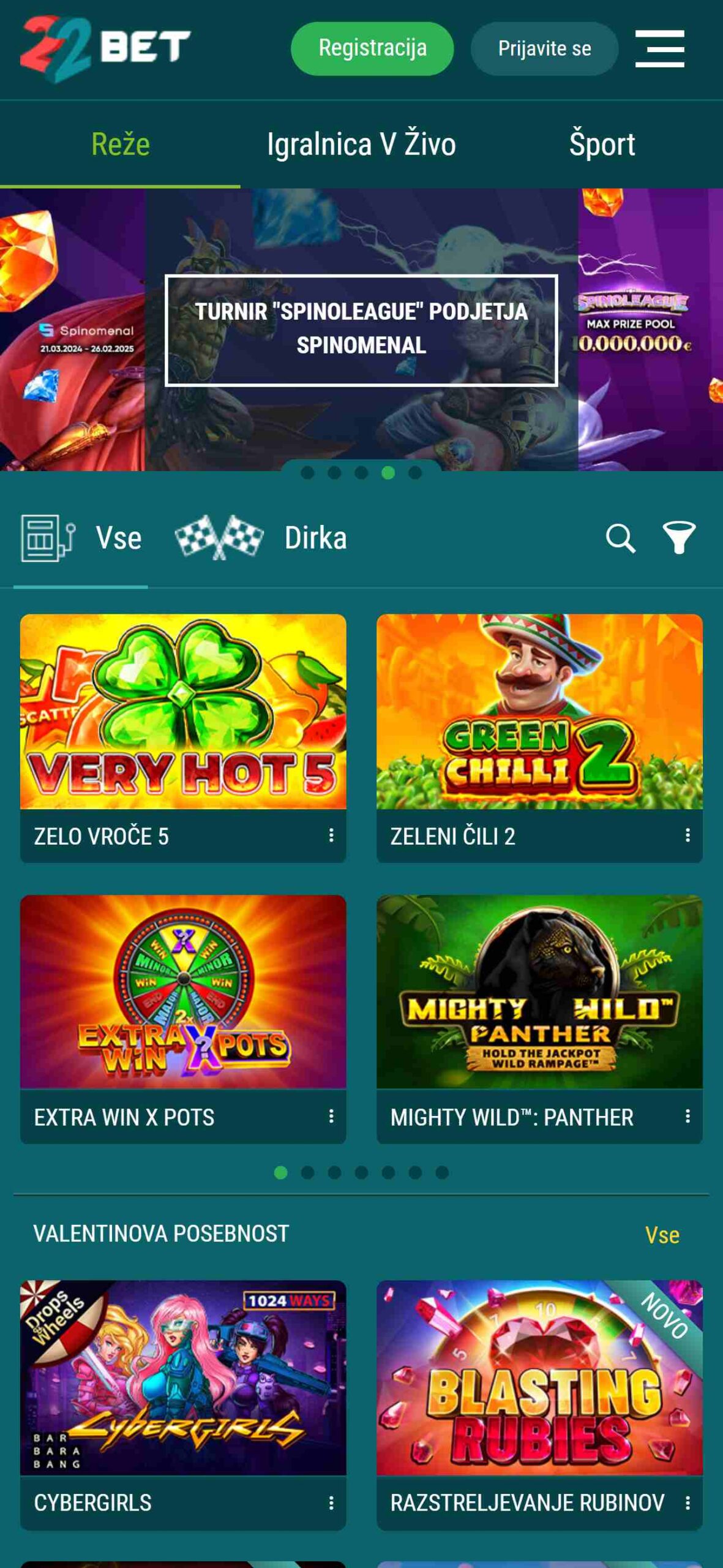Switch to the Igralnica V Živo tab

coord(361,144)
